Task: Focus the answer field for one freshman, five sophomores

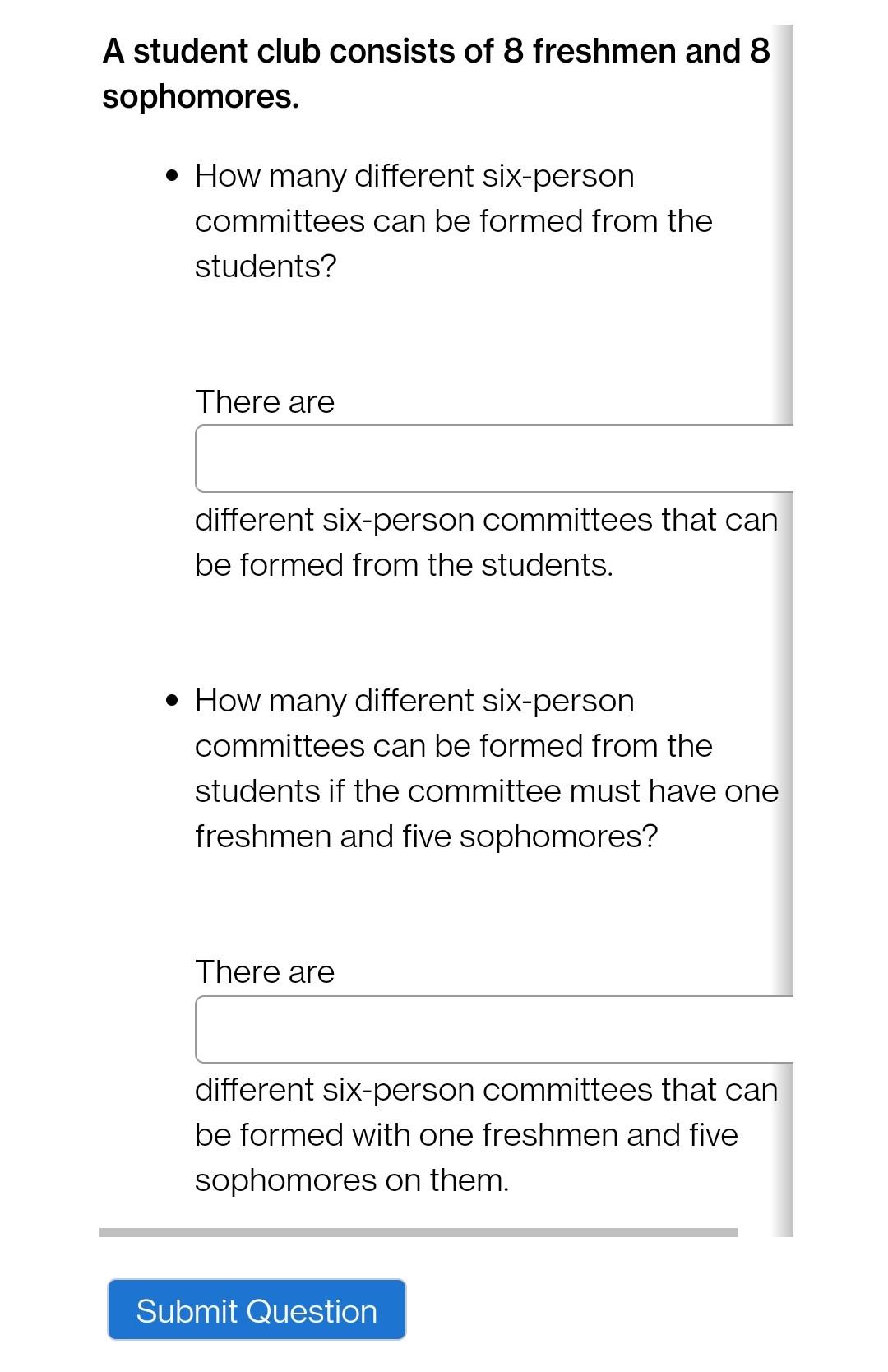Action: [x=493, y=1029]
